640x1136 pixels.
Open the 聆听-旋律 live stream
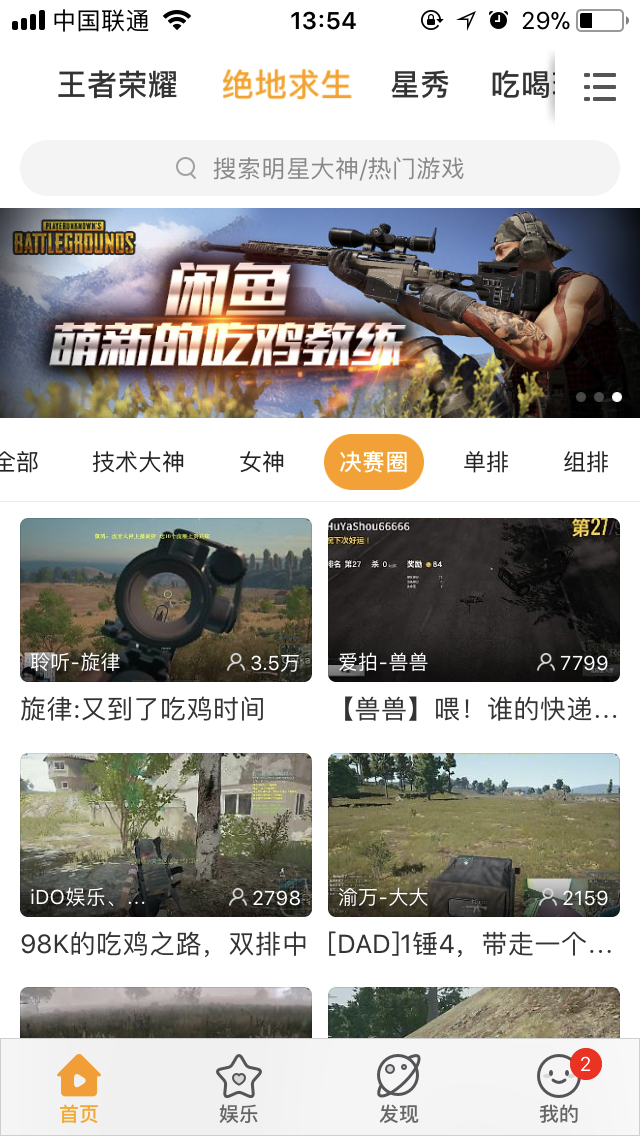tap(166, 599)
